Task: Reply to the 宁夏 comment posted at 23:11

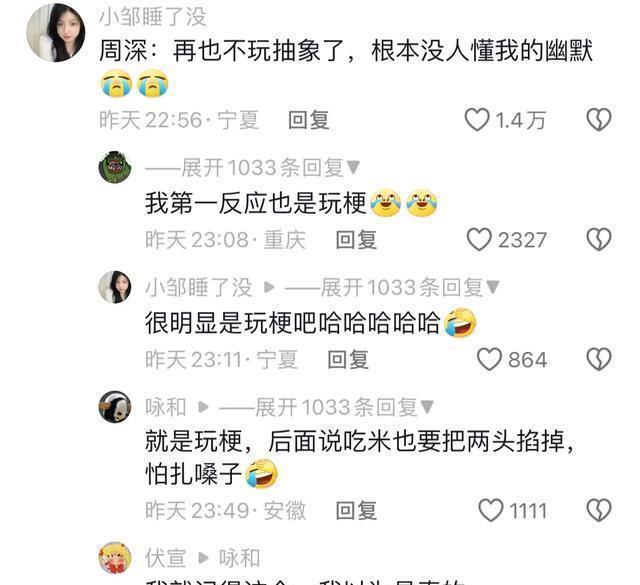Action: click(x=348, y=359)
